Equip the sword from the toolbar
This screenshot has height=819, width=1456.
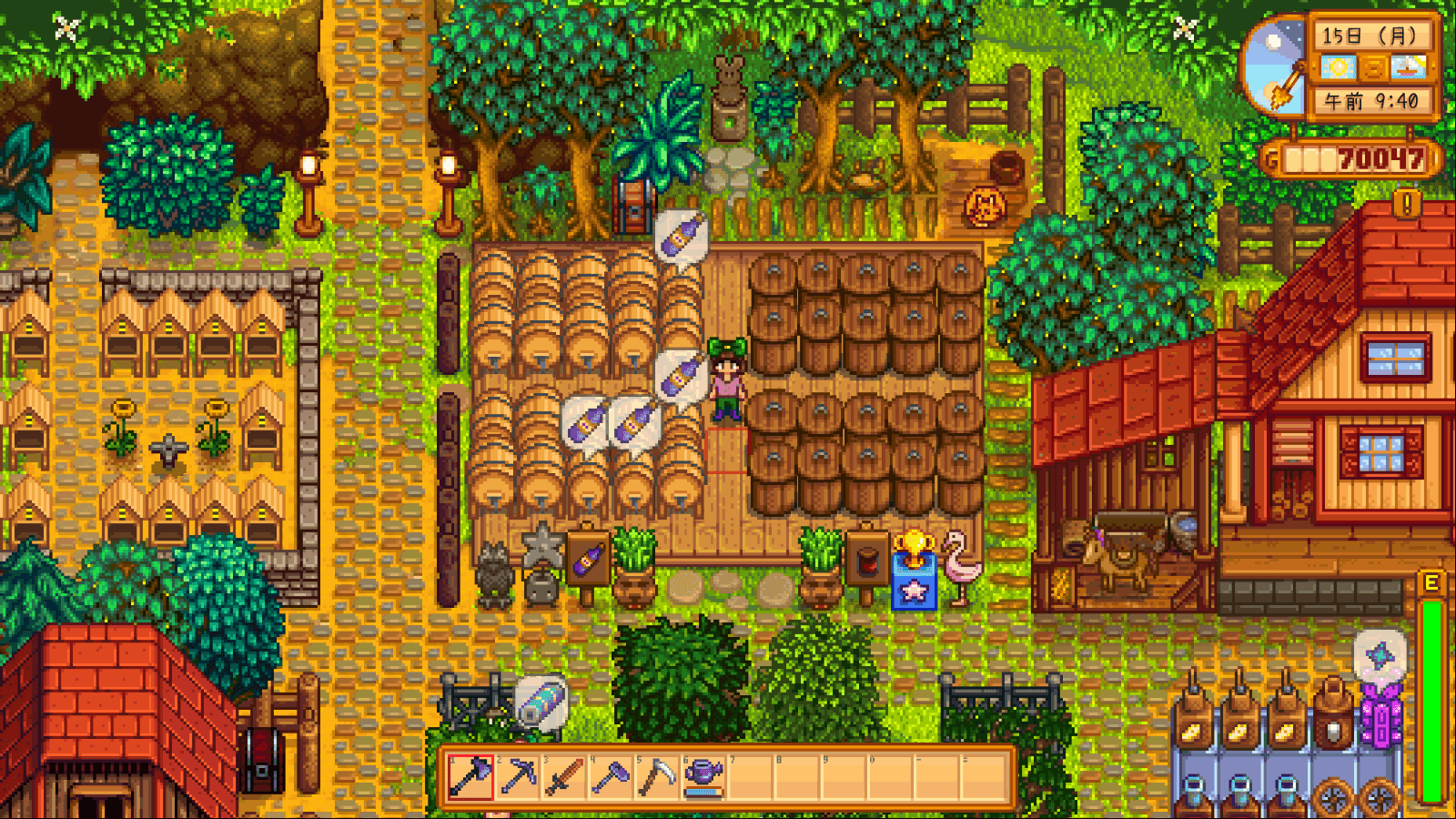pyautogui.click(x=564, y=777)
